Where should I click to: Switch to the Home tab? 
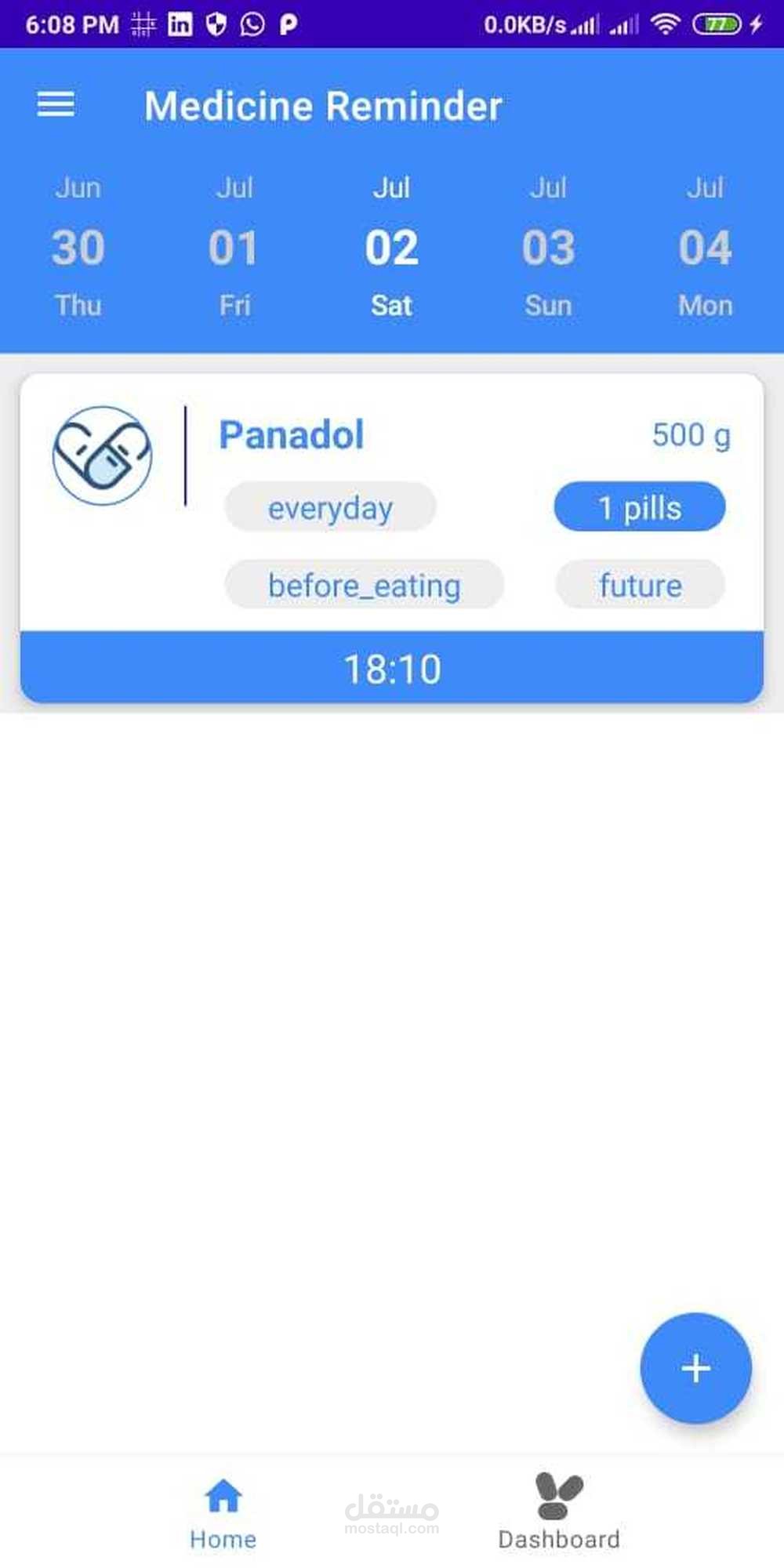223,1513
